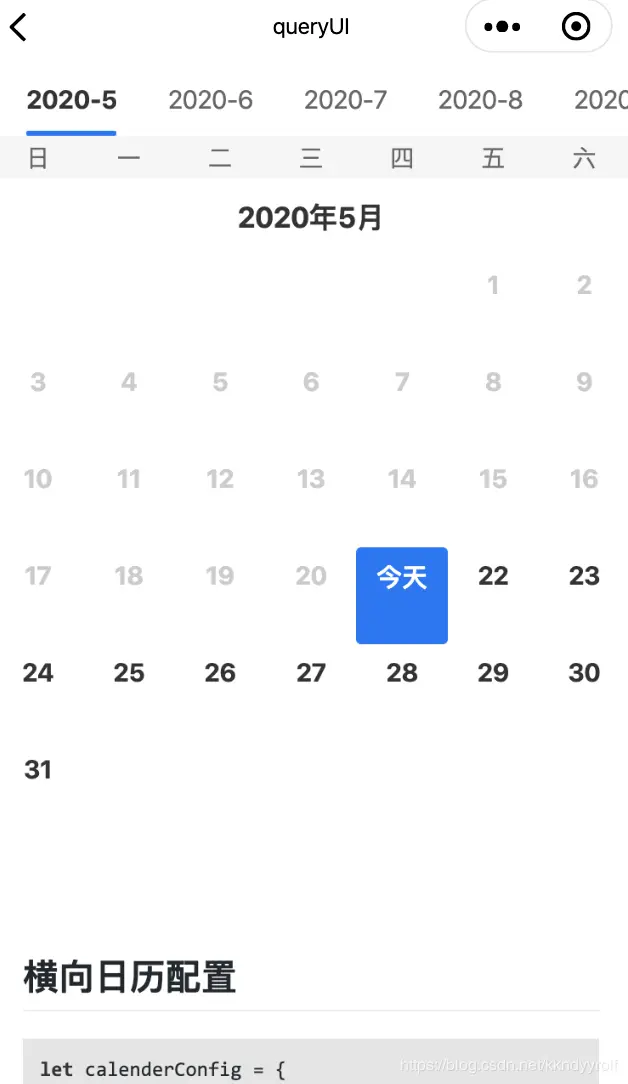
Task: Pick May 23 on the calendar
Action: tap(584, 576)
